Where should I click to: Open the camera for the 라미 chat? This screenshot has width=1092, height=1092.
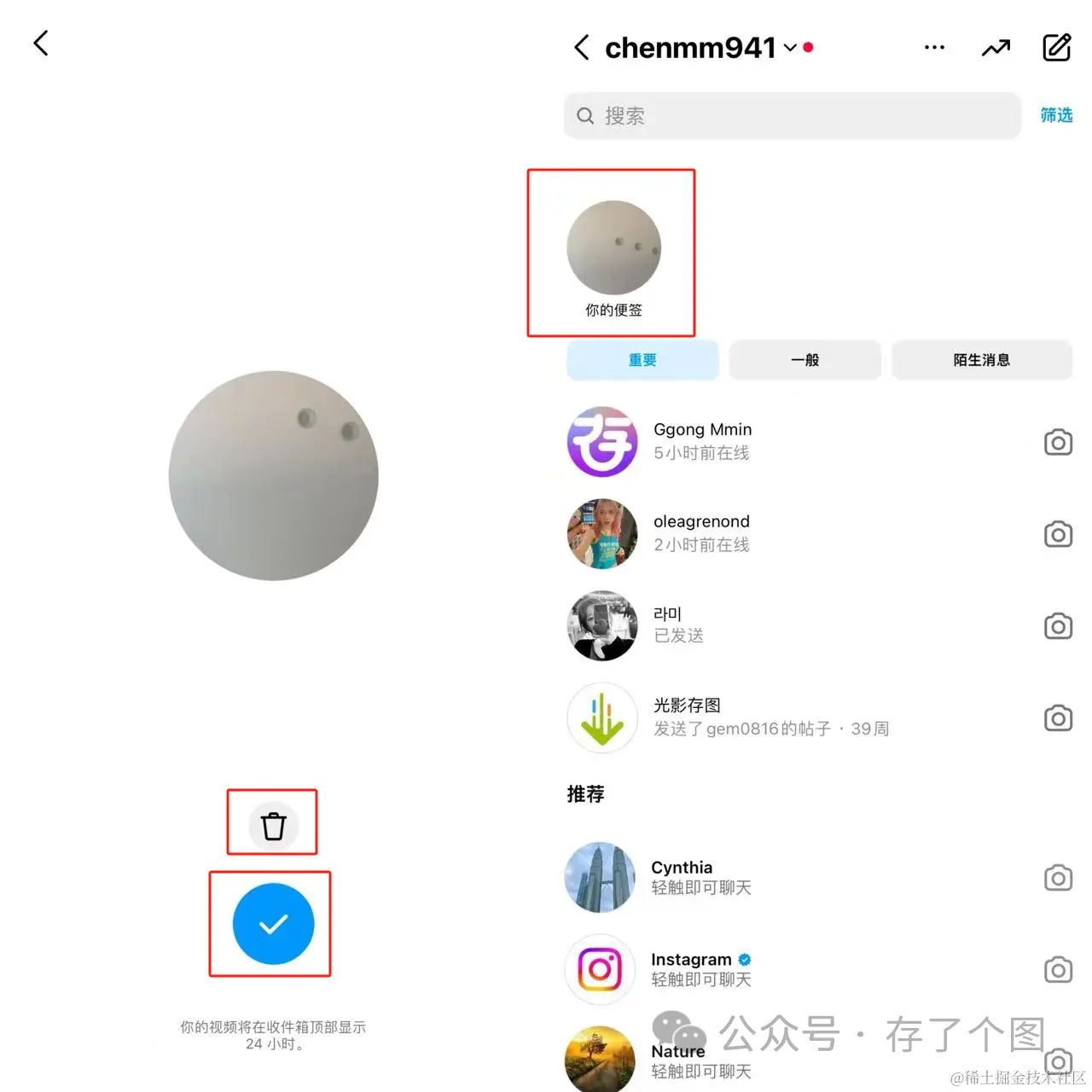point(1058,626)
